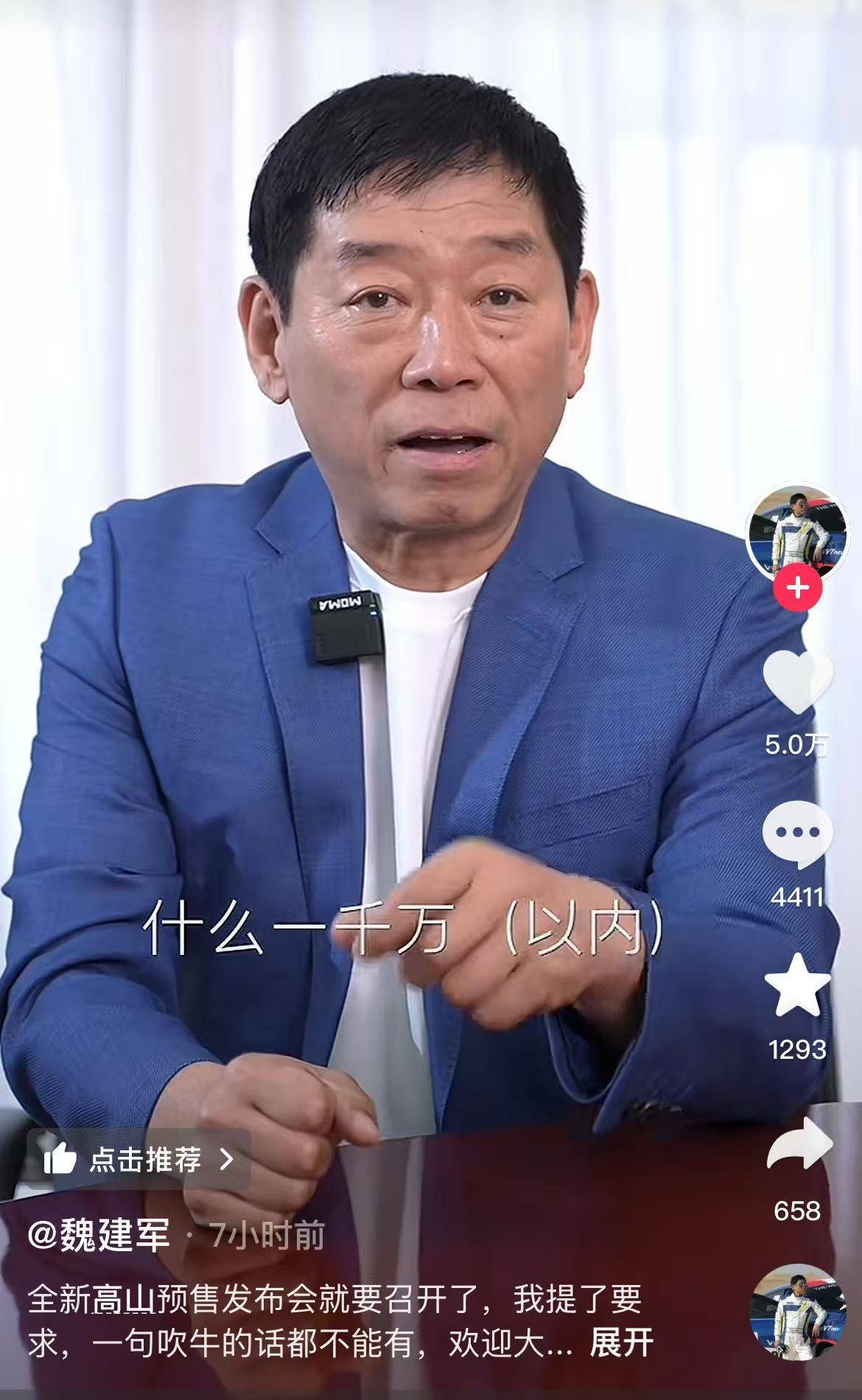Image resolution: width=862 pixels, height=1400 pixels.
Task: Like this video
Action: pos(797,682)
